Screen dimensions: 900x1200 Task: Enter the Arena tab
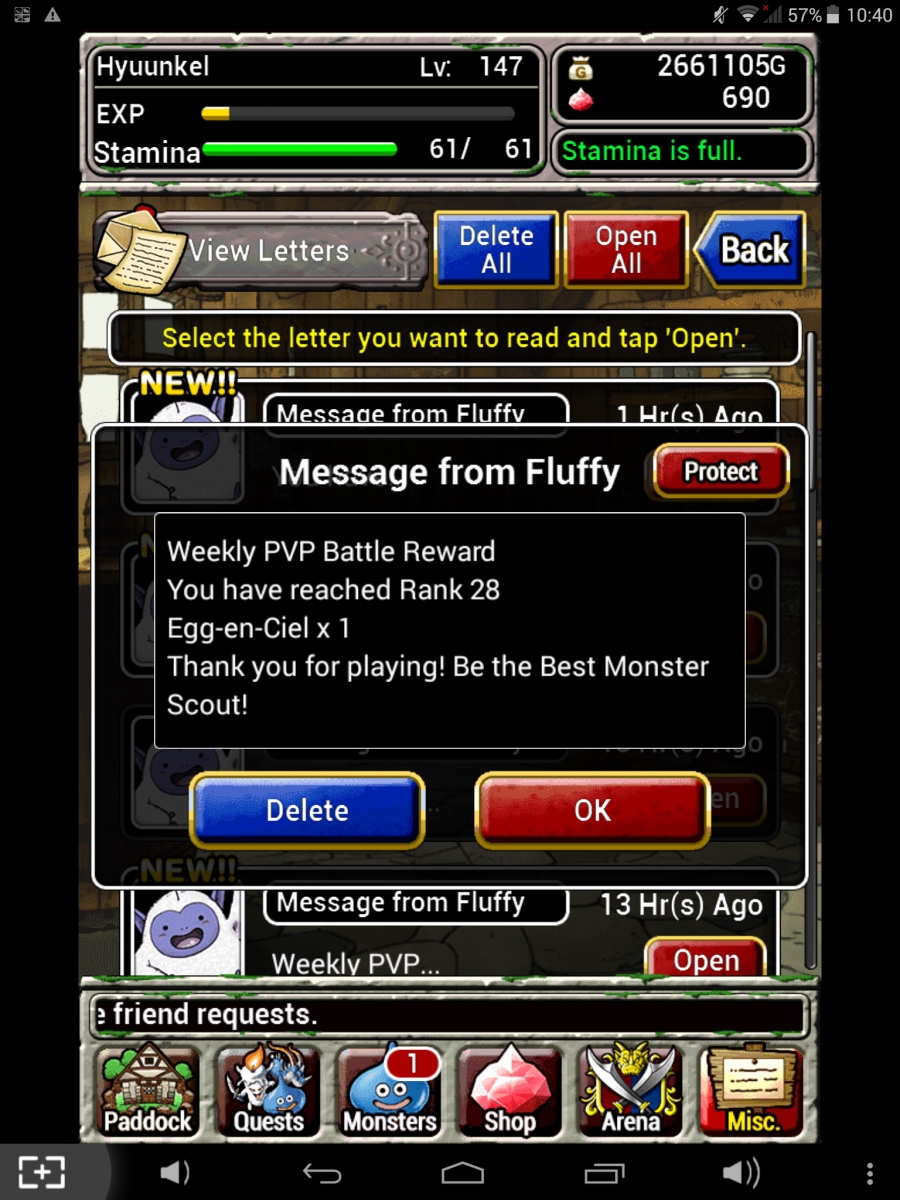click(x=630, y=1090)
